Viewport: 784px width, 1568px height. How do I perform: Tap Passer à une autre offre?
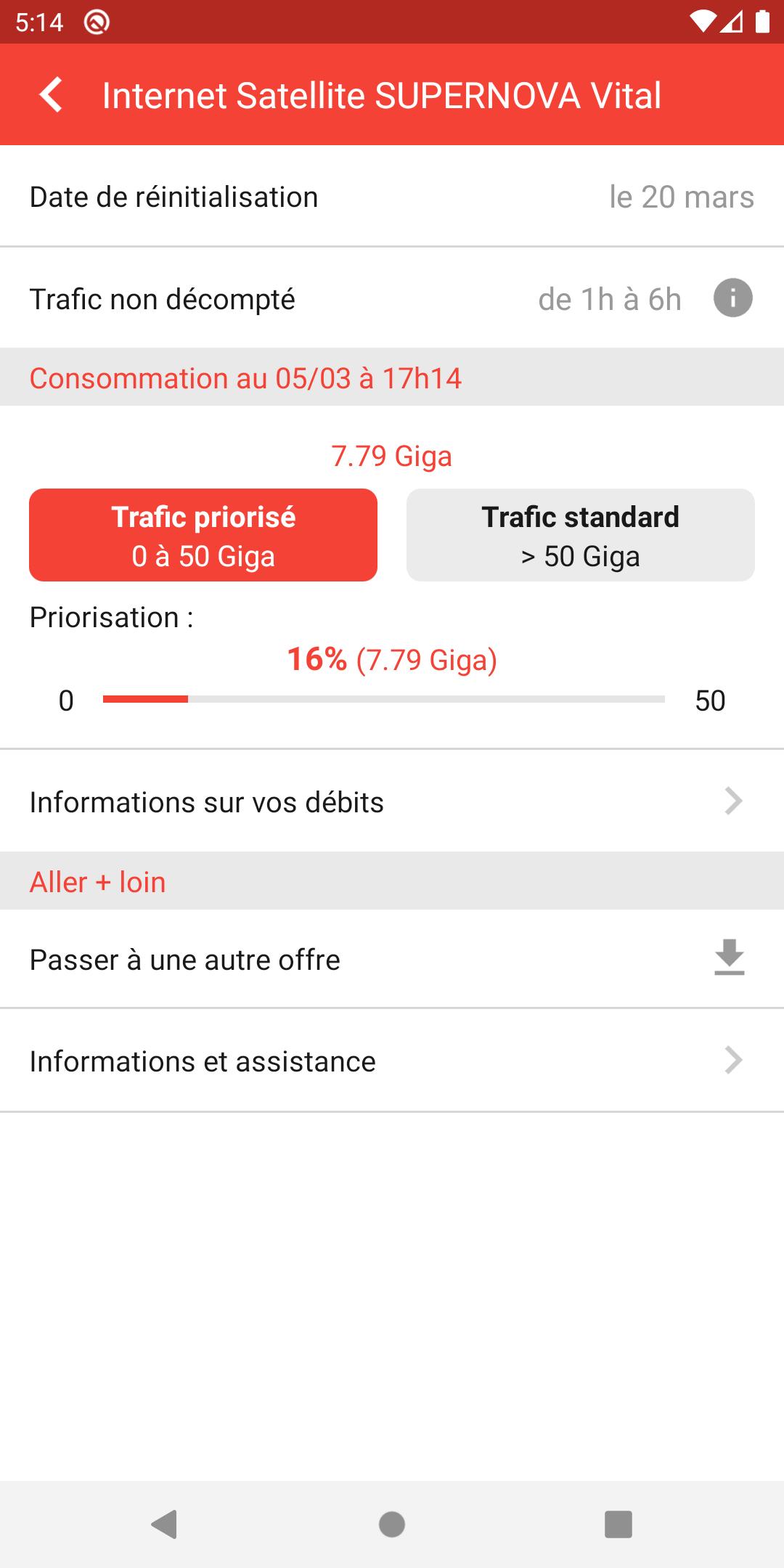[392, 960]
